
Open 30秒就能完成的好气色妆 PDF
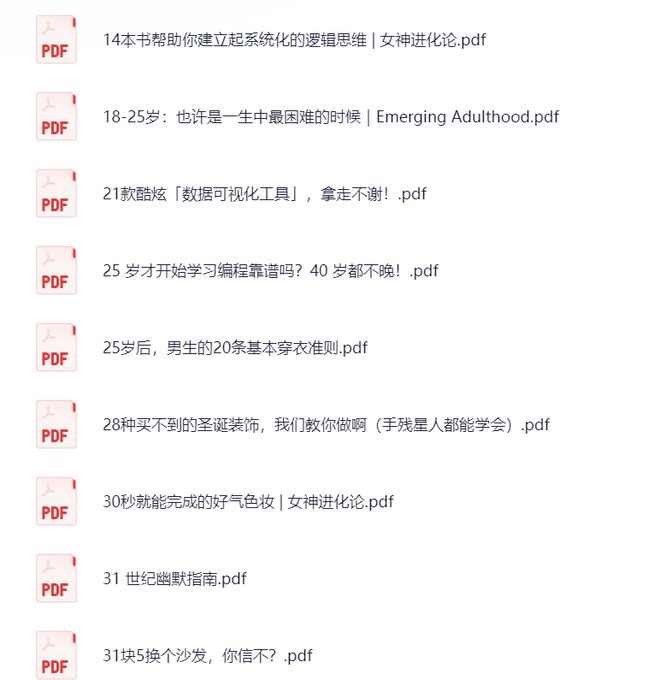click(248, 502)
